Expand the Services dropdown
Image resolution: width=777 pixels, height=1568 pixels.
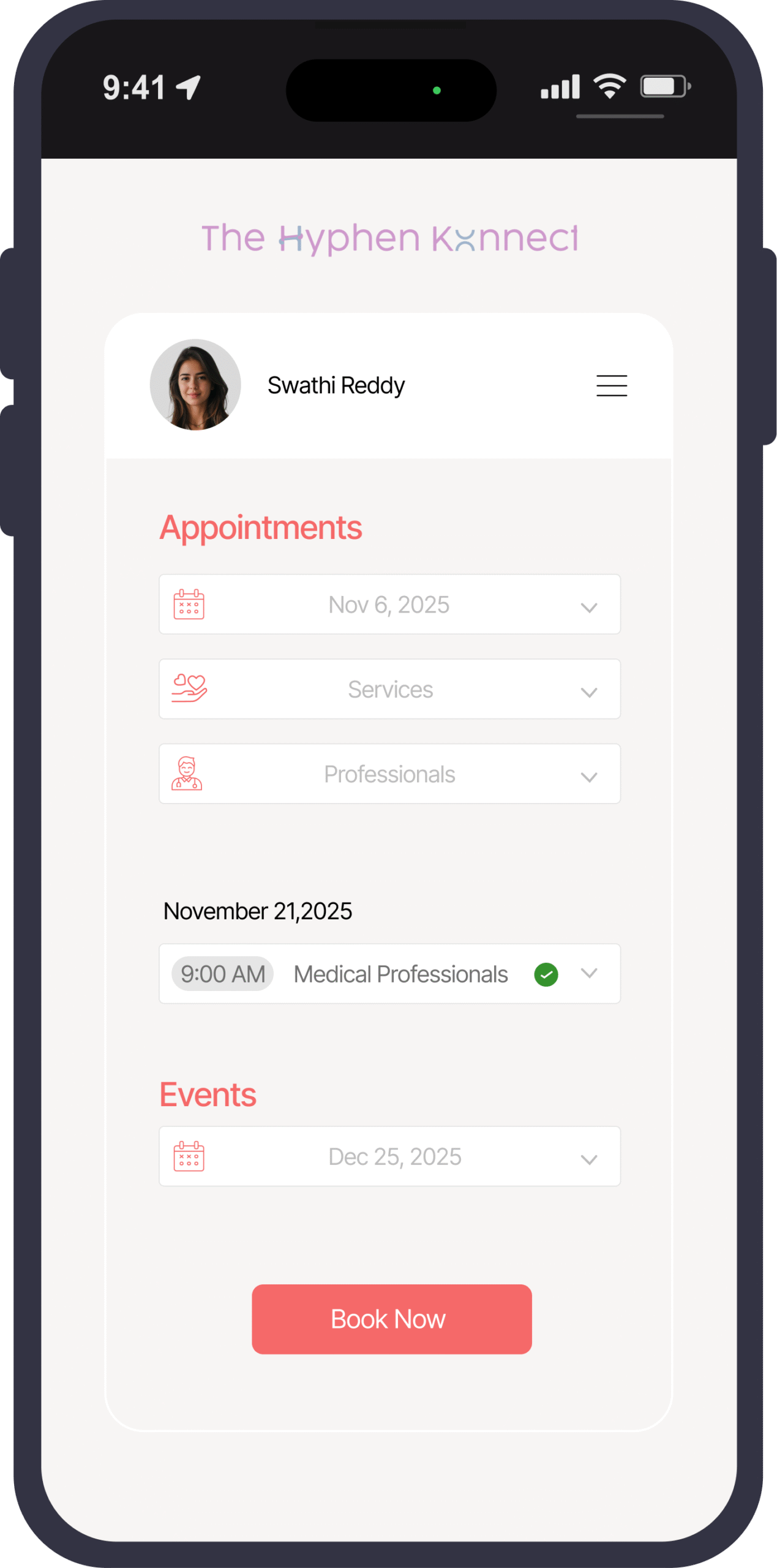pyautogui.click(x=389, y=689)
